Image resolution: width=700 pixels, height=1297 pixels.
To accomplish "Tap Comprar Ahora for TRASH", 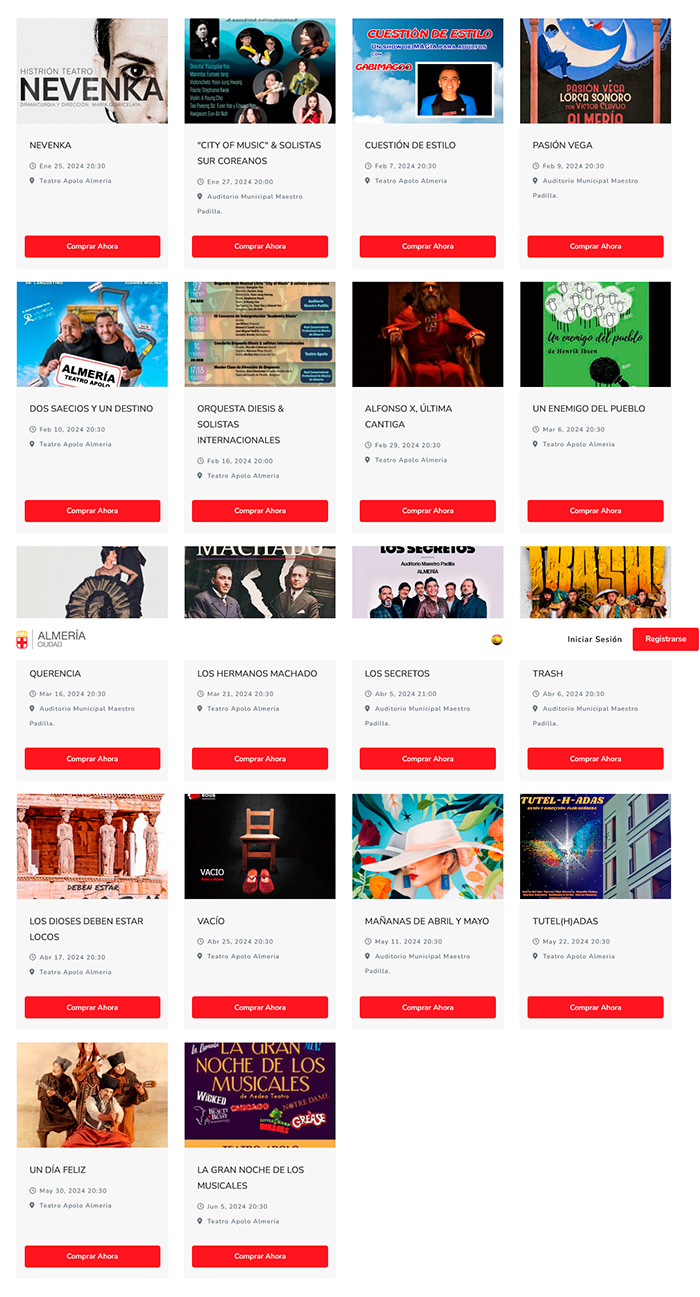I will [x=595, y=759].
